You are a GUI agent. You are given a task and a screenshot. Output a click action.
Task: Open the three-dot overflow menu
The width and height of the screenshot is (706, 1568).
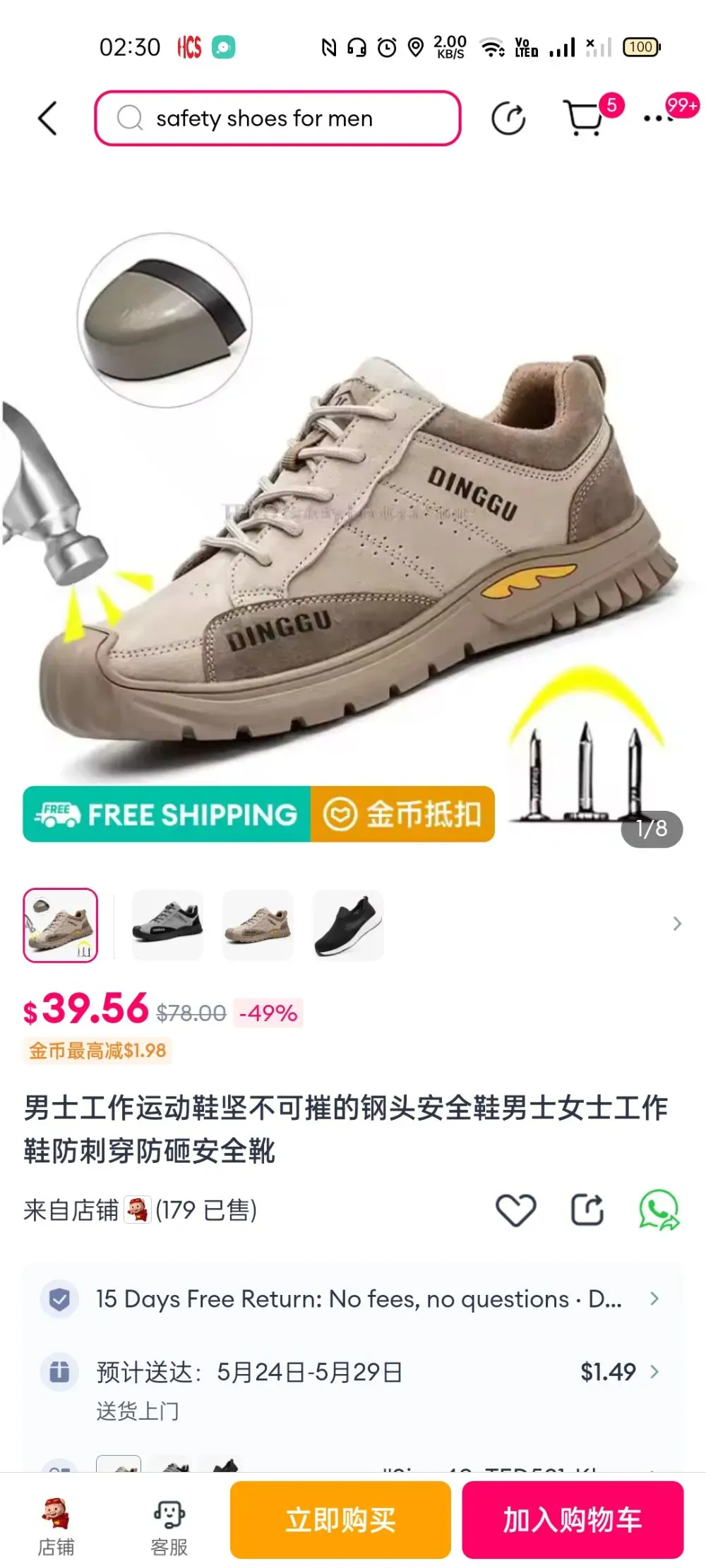click(658, 118)
